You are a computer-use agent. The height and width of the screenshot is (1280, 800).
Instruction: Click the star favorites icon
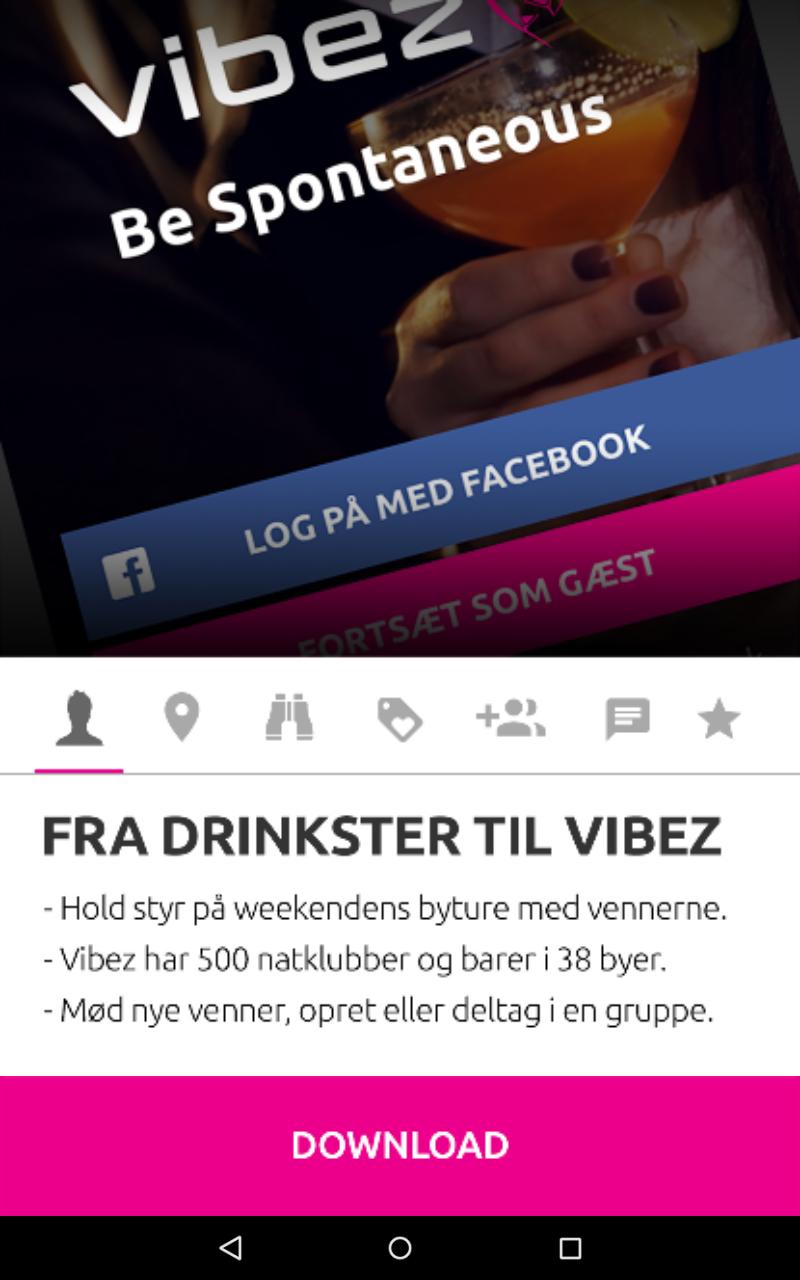click(x=719, y=718)
